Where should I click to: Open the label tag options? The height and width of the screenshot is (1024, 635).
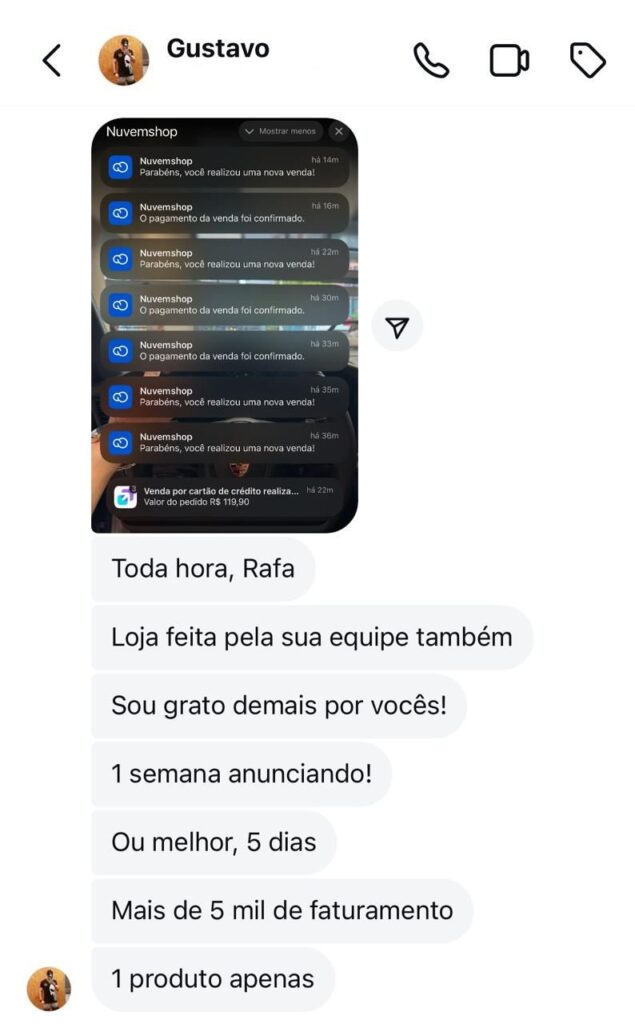[588, 61]
